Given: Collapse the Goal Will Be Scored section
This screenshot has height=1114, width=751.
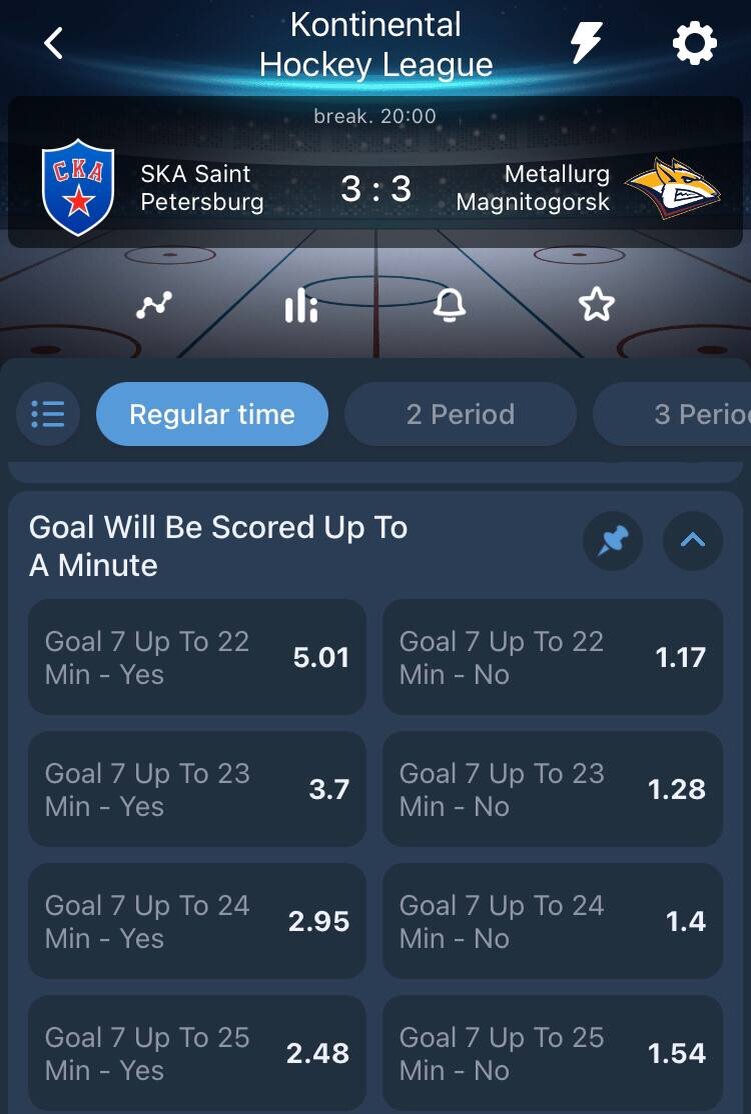Looking at the screenshot, I should point(692,541).
